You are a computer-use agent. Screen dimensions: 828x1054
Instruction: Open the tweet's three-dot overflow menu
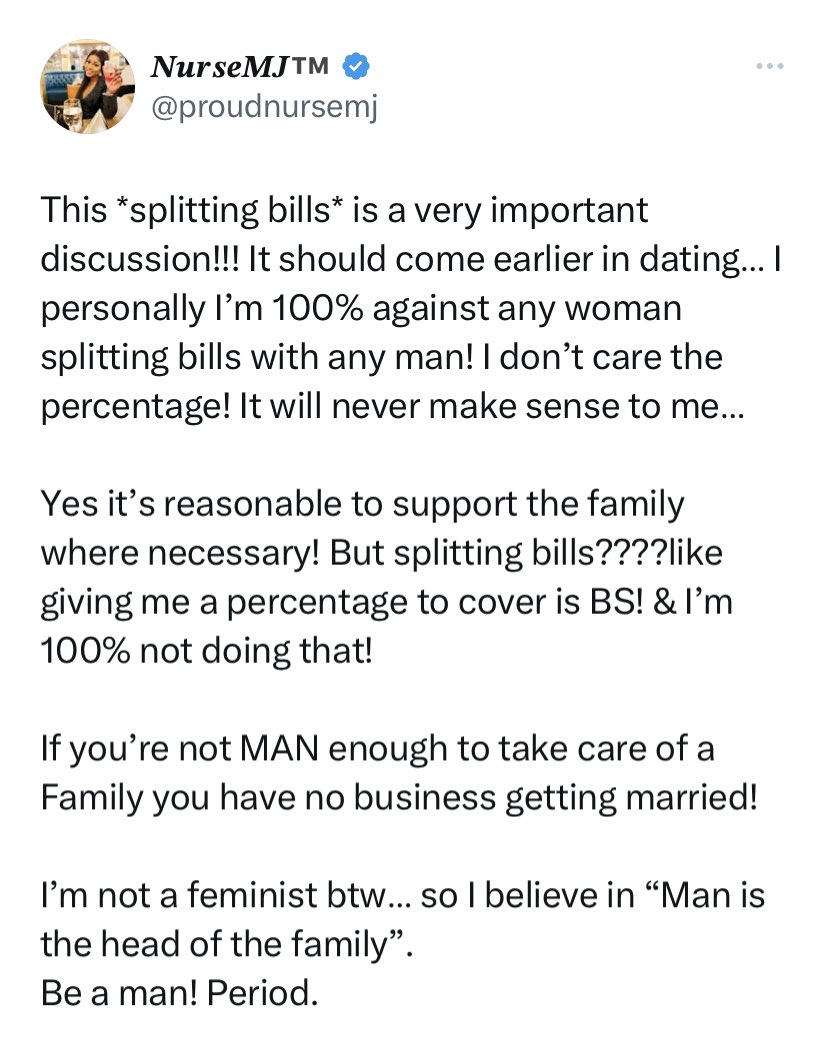(768, 67)
